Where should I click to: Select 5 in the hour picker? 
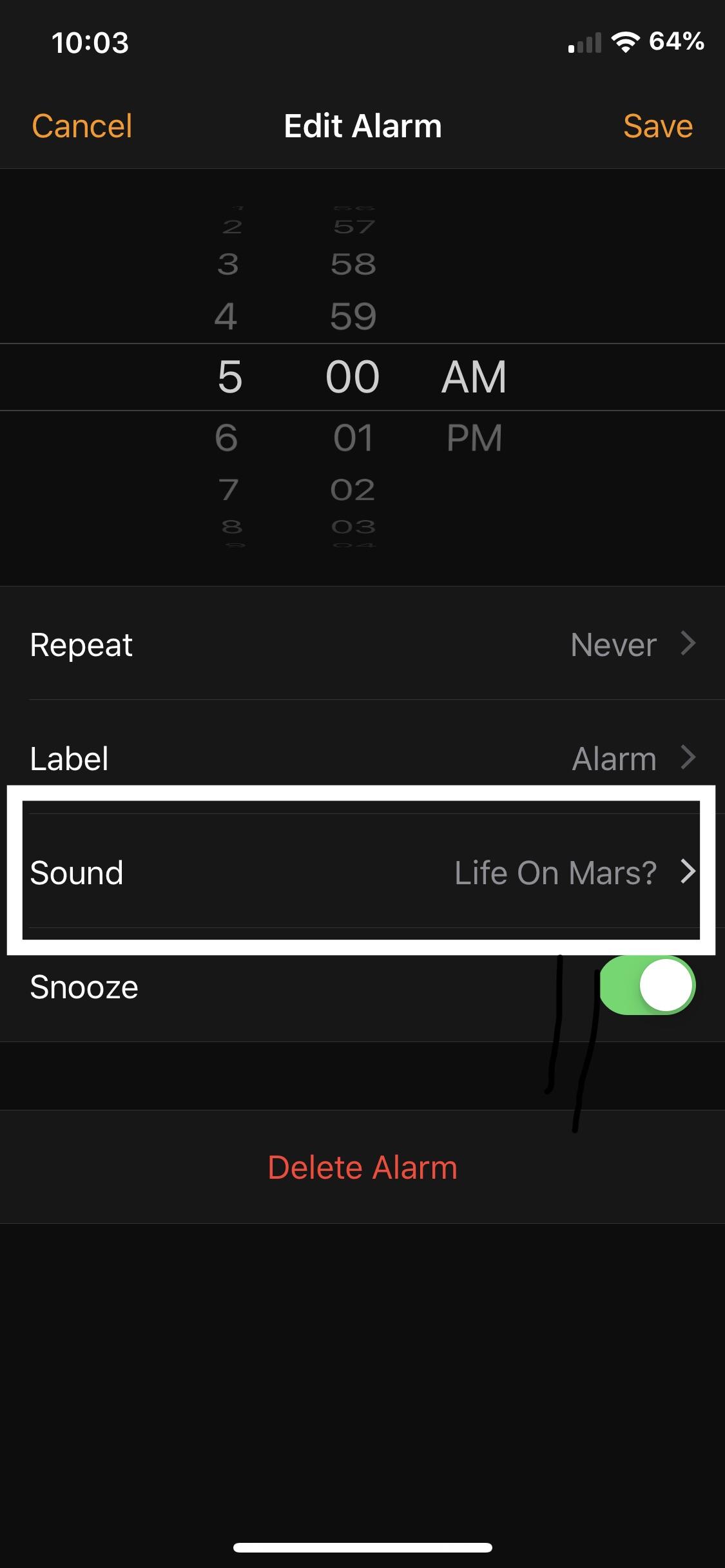click(x=229, y=377)
